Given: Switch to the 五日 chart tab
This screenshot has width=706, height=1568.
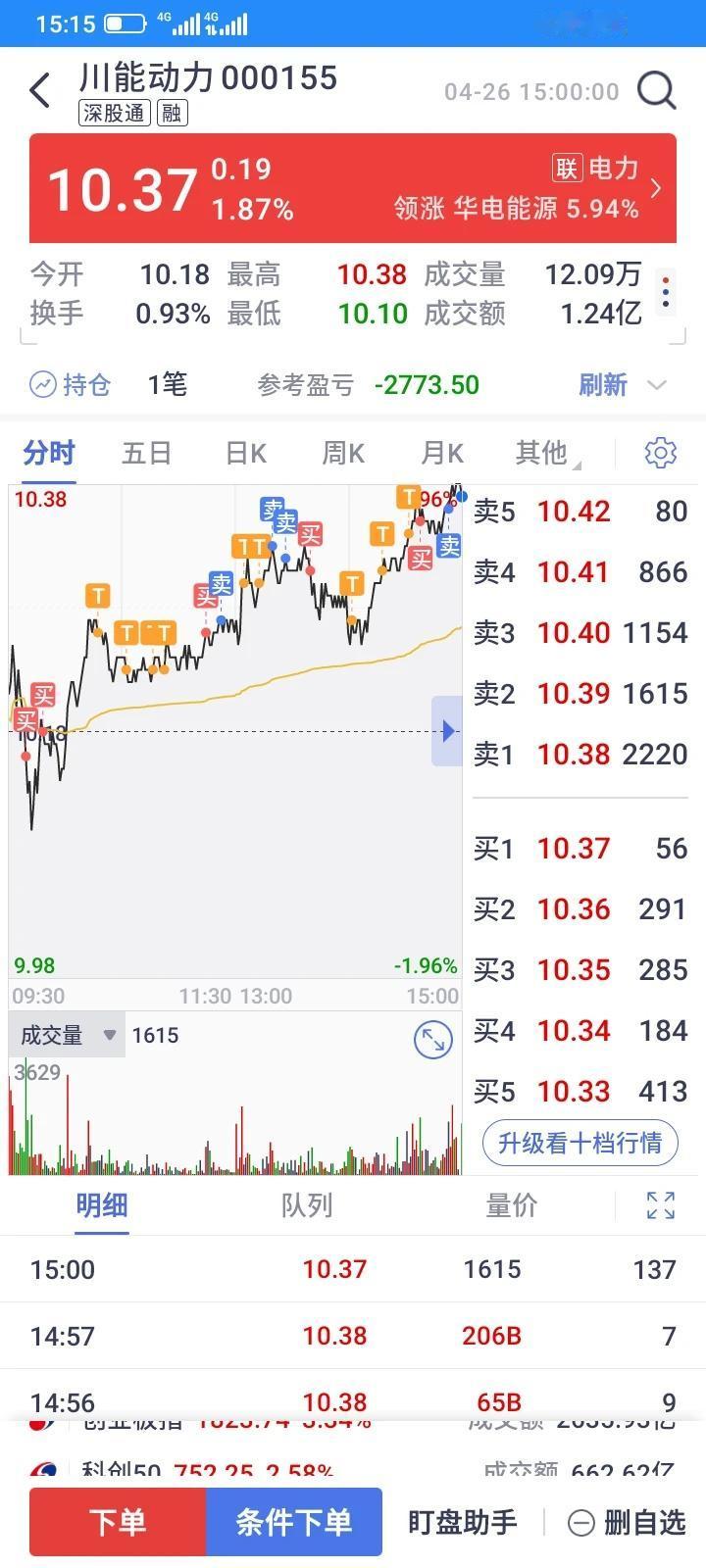Looking at the screenshot, I should point(147,453).
